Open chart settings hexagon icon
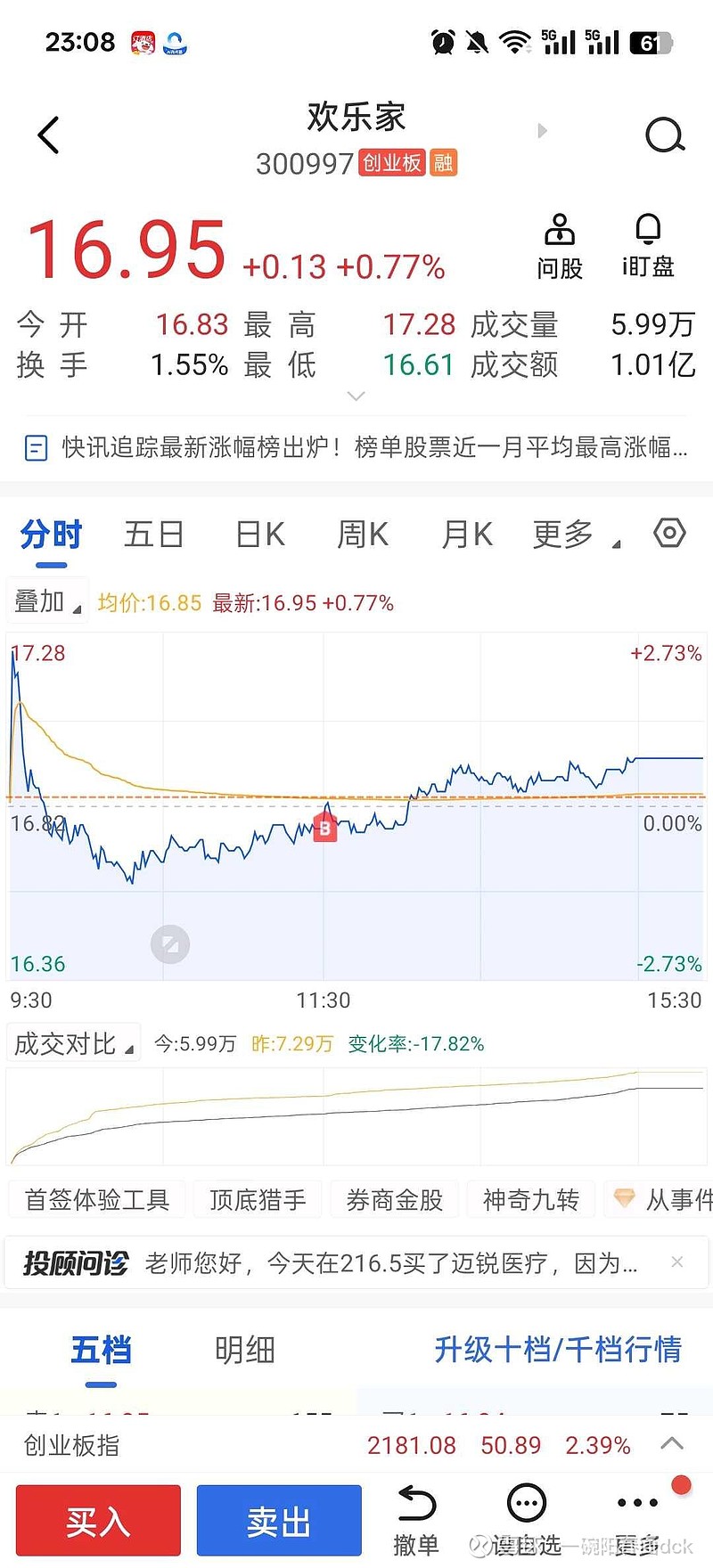 (x=669, y=533)
